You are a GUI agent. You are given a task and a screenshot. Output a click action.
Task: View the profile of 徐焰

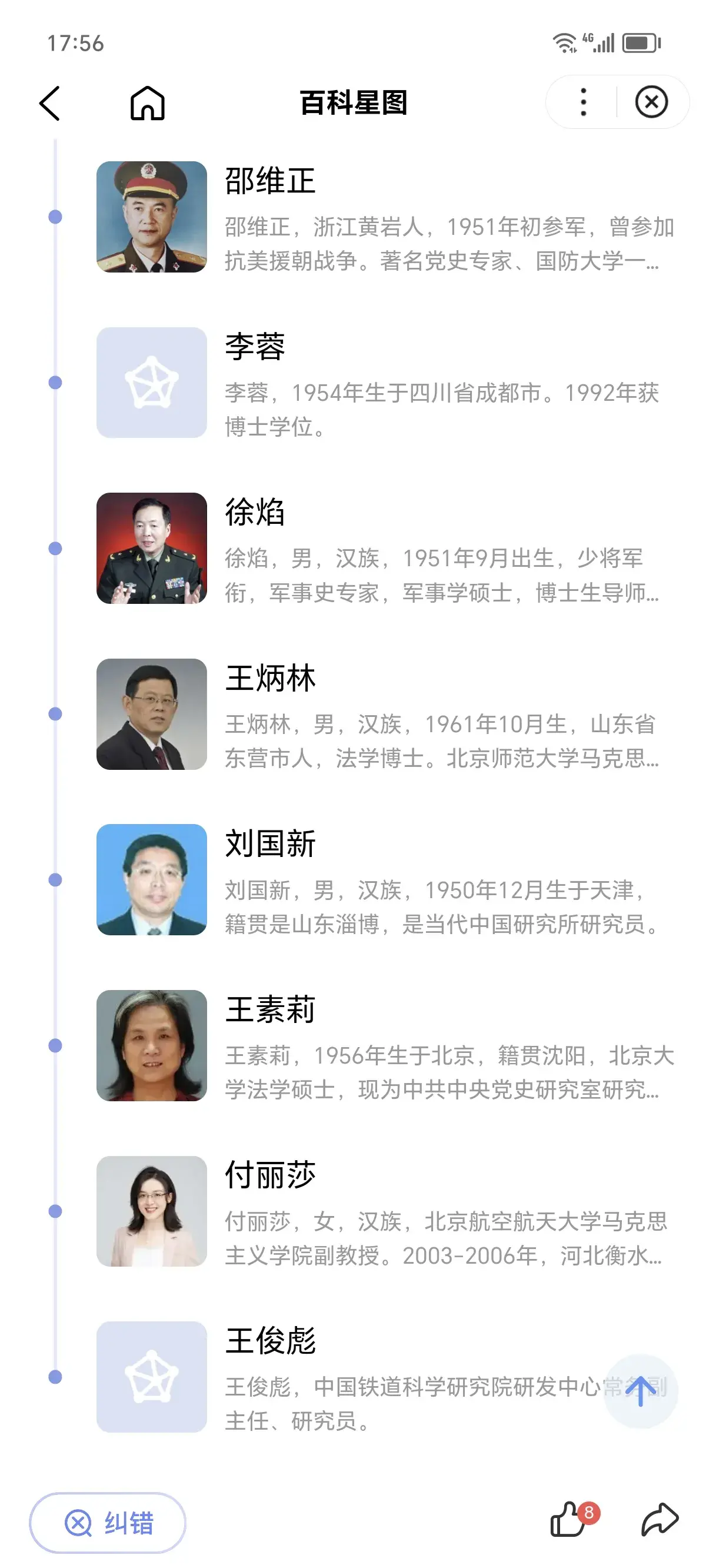tap(387, 548)
